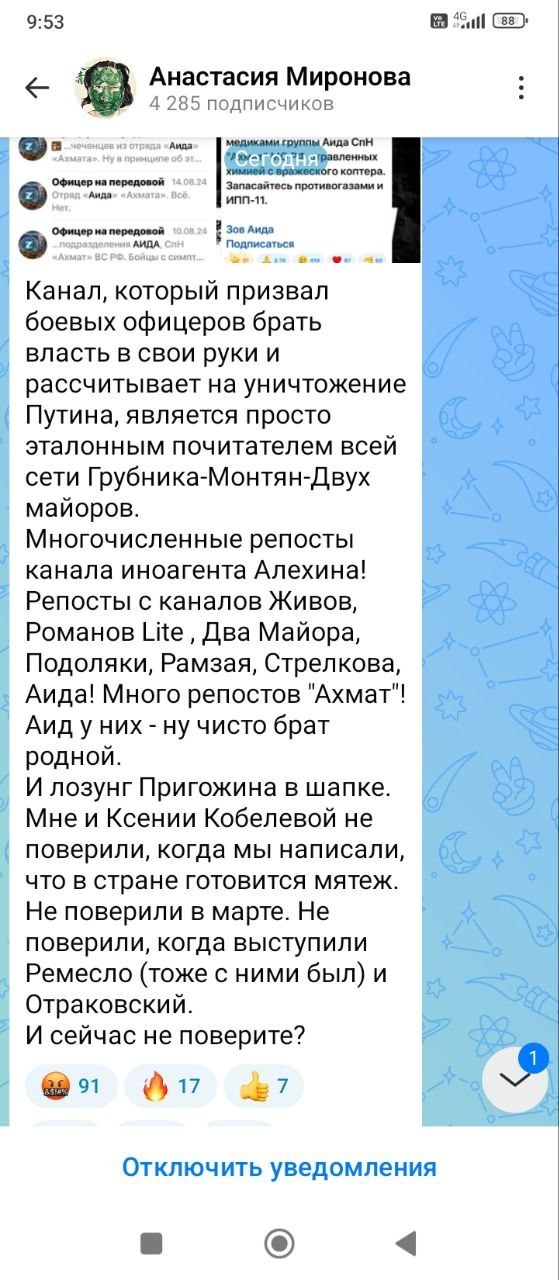
Task: Open Анастасия Миронова channel profile
Action: [279, 88]
